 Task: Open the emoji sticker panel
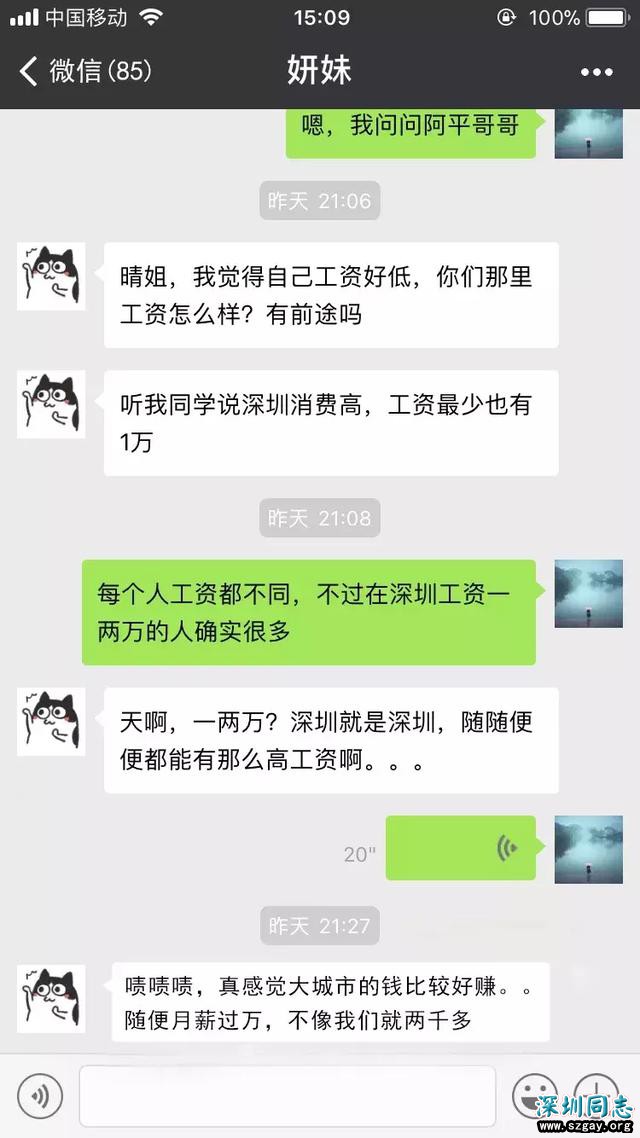click(535, 1095)
